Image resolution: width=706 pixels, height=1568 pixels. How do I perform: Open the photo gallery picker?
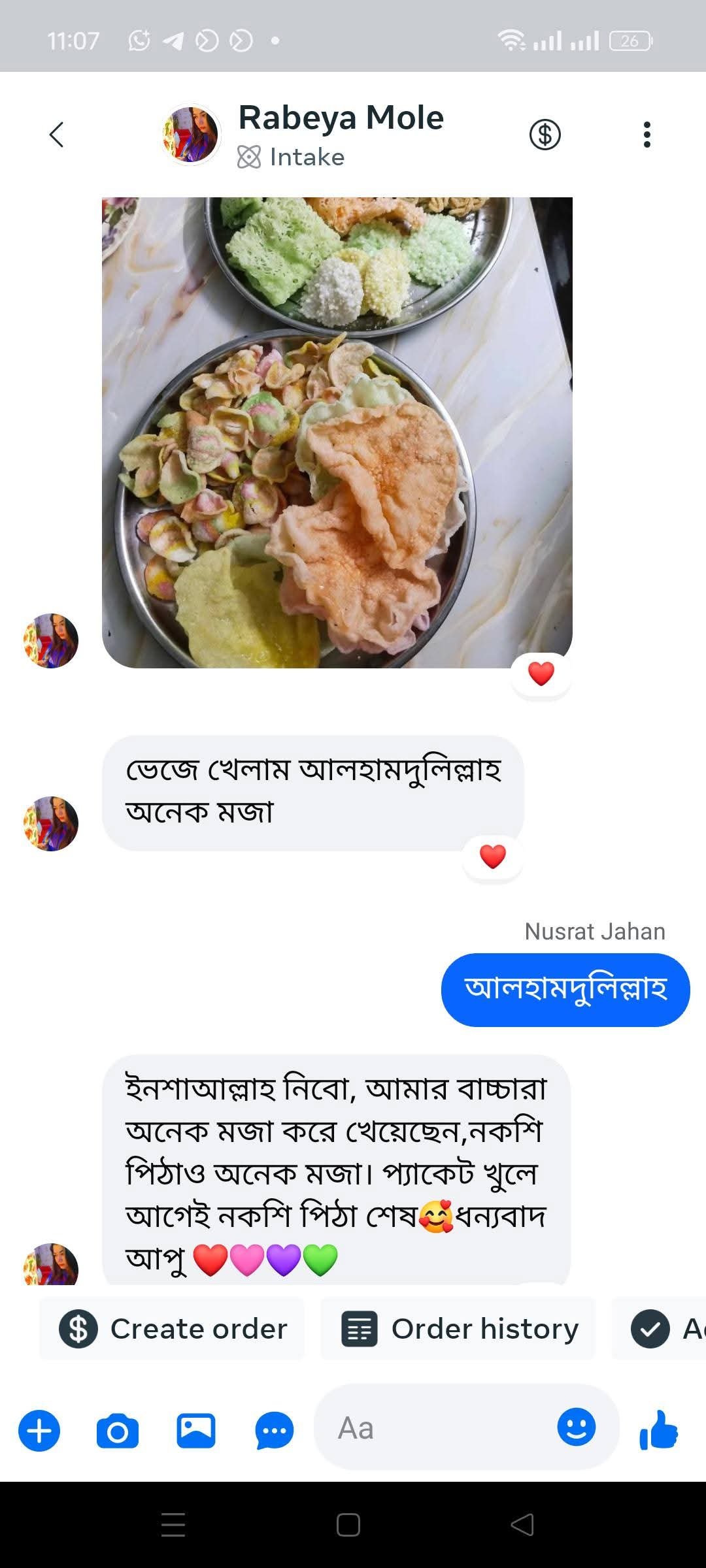coord(196,1430)
